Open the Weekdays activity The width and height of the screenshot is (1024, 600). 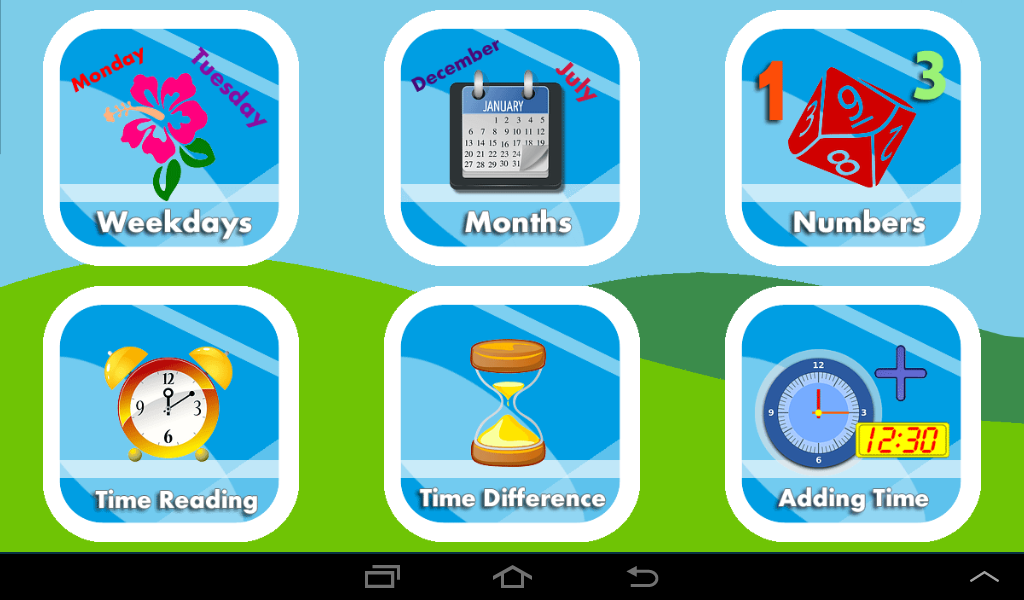coord(171,138)
